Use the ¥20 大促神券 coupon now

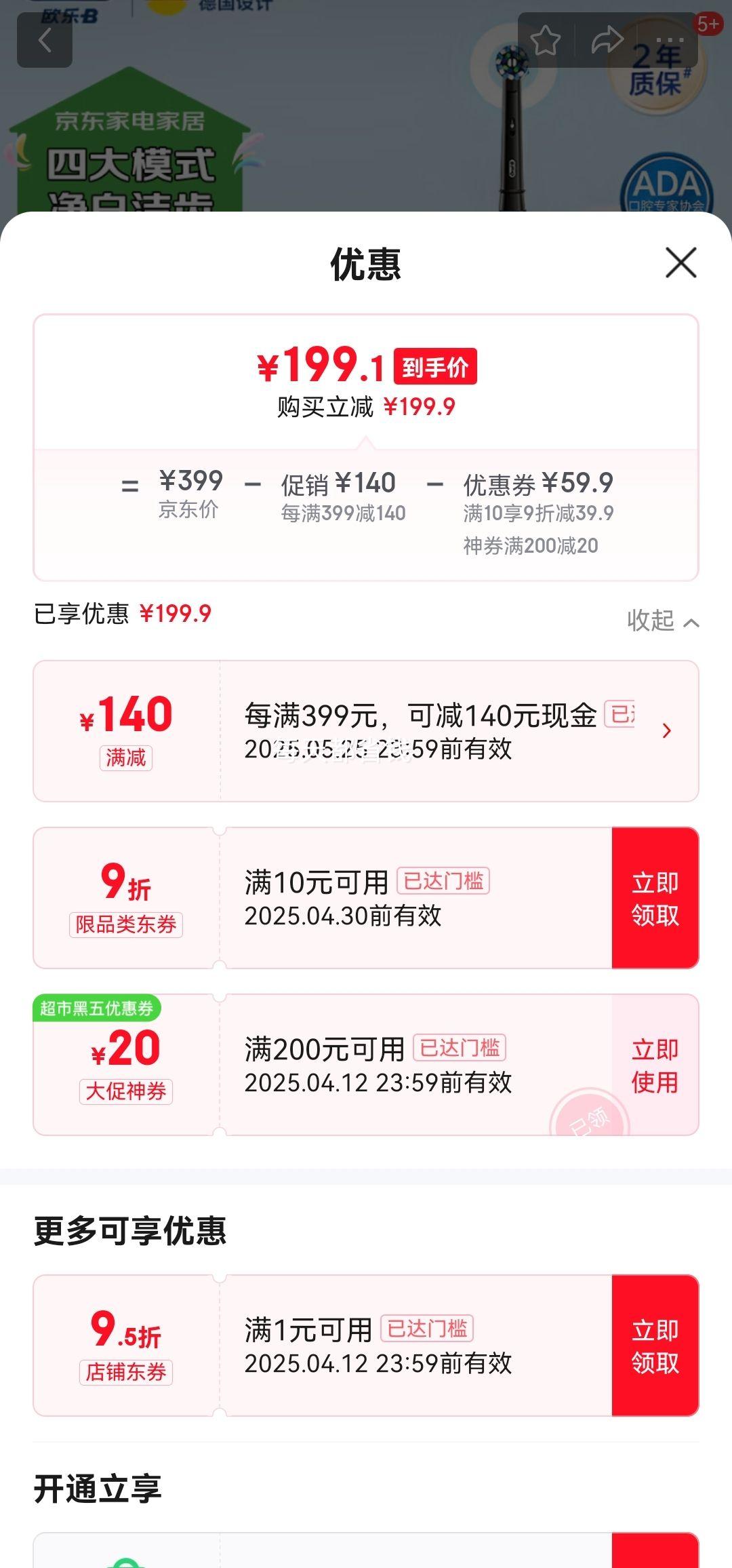(x=655, y=1065)
